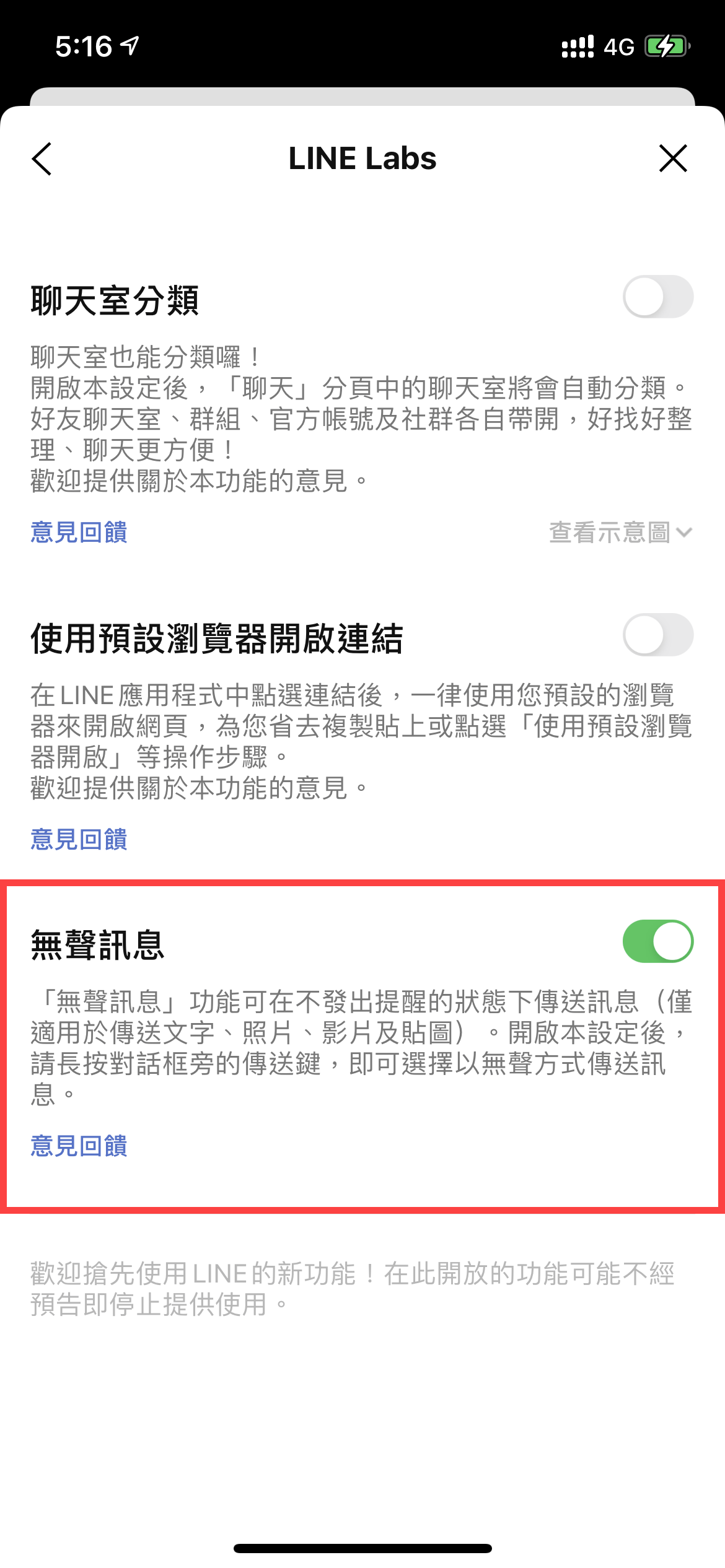This screenshot has height=1568, width=725.
Task: Open 意見回饋 under 使用預設瀏覽器開啟連結
Action: point(79,839)
